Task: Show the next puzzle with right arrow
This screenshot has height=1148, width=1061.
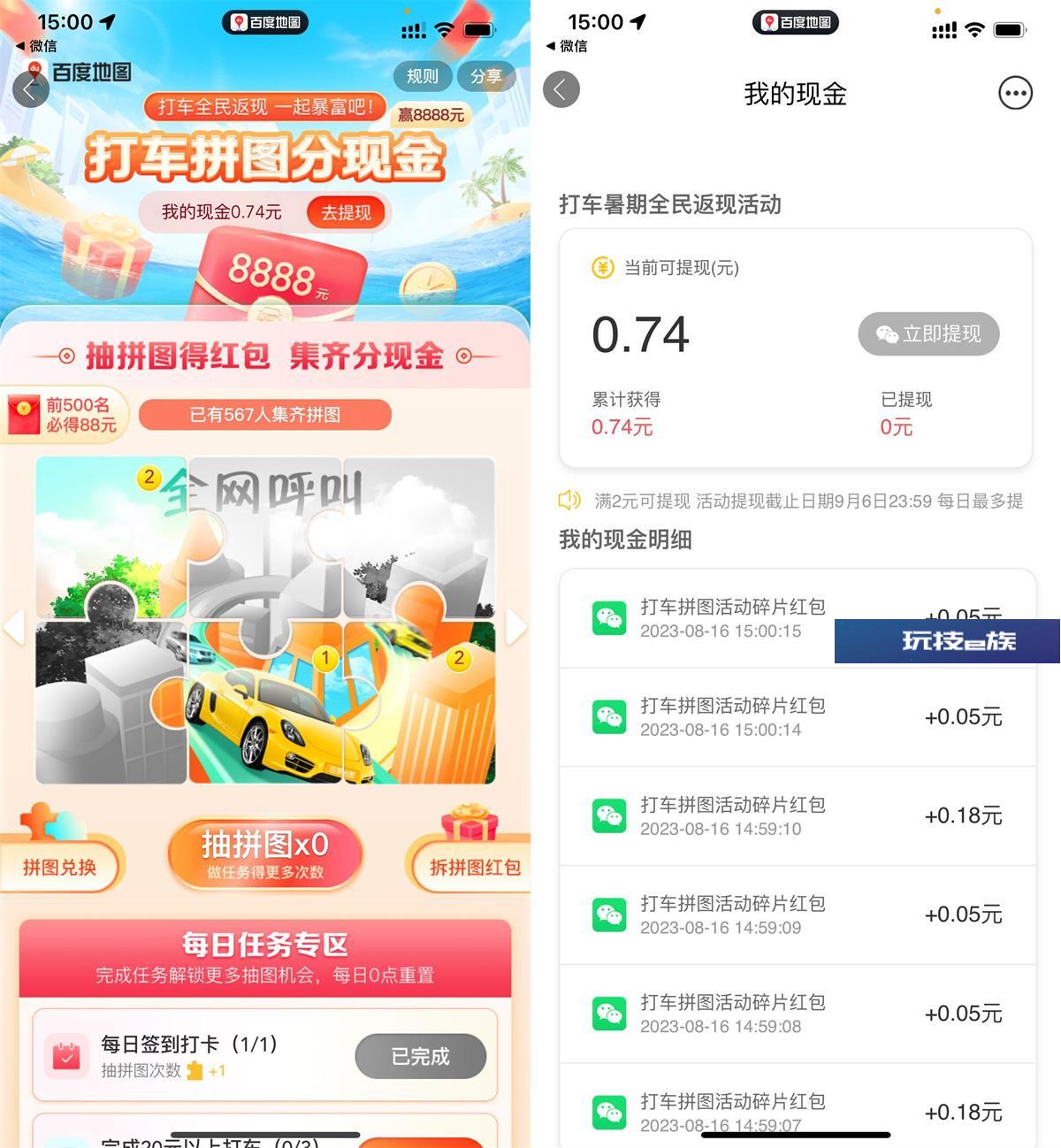Action: tap(515, 626)
